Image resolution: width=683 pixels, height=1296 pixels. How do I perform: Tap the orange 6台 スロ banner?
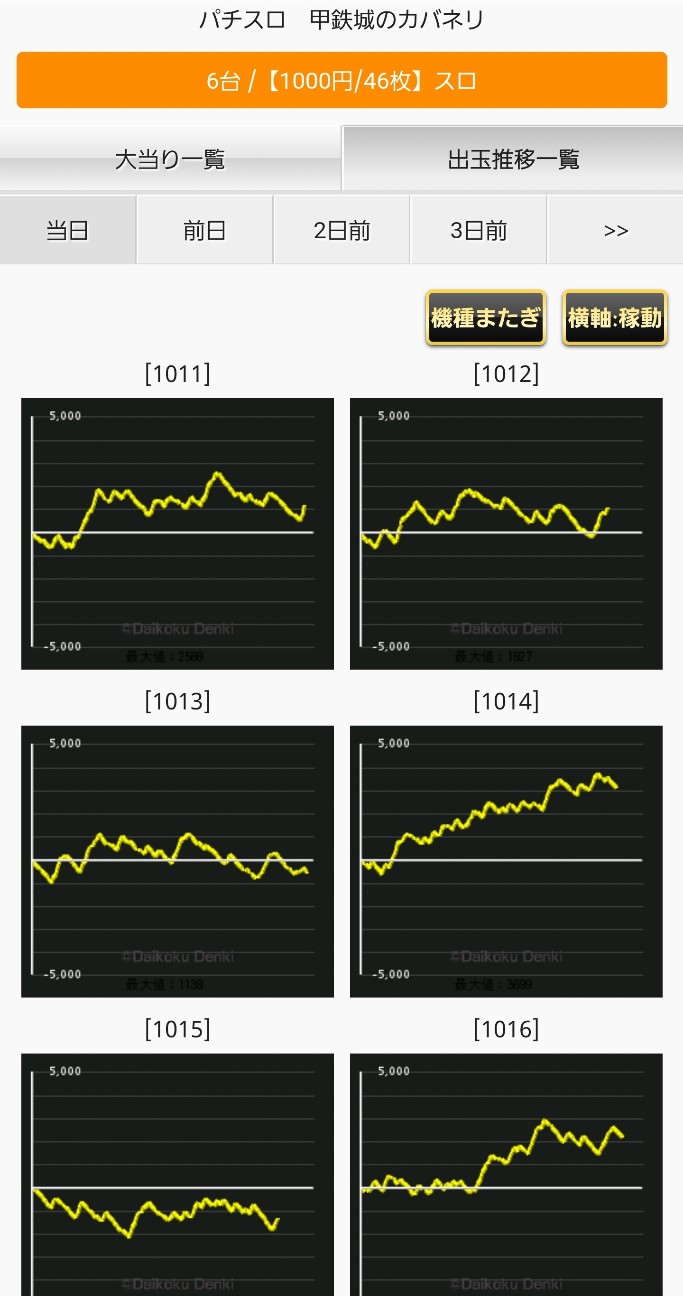click(x=341, y=80)
